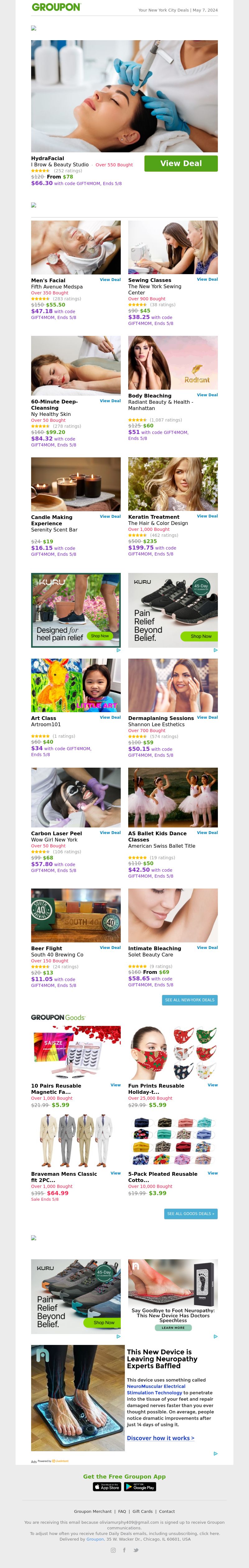Open the Carbon Laser Peel View Deal link
The image size is (249, 1568).
tap(110, 833)
